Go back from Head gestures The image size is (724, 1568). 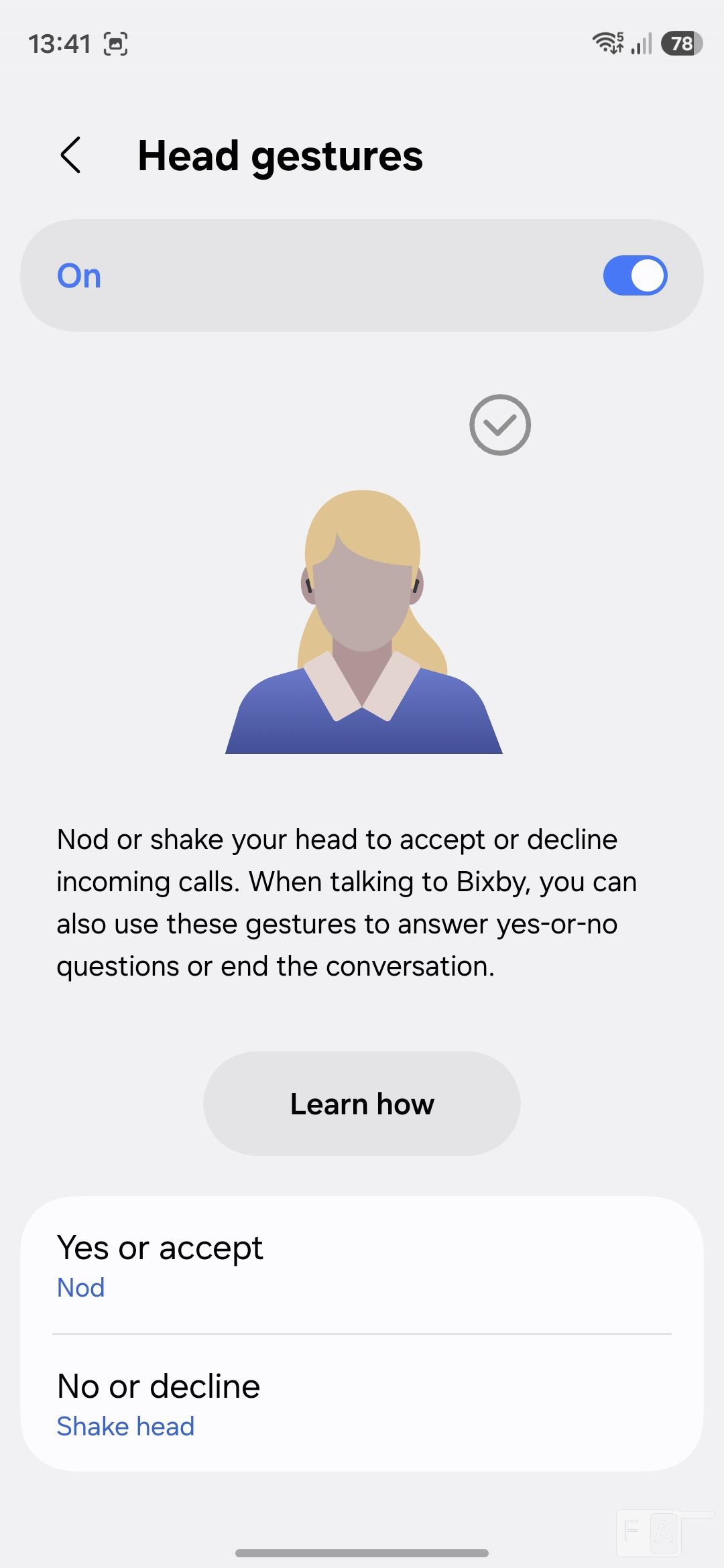point(71,155)
